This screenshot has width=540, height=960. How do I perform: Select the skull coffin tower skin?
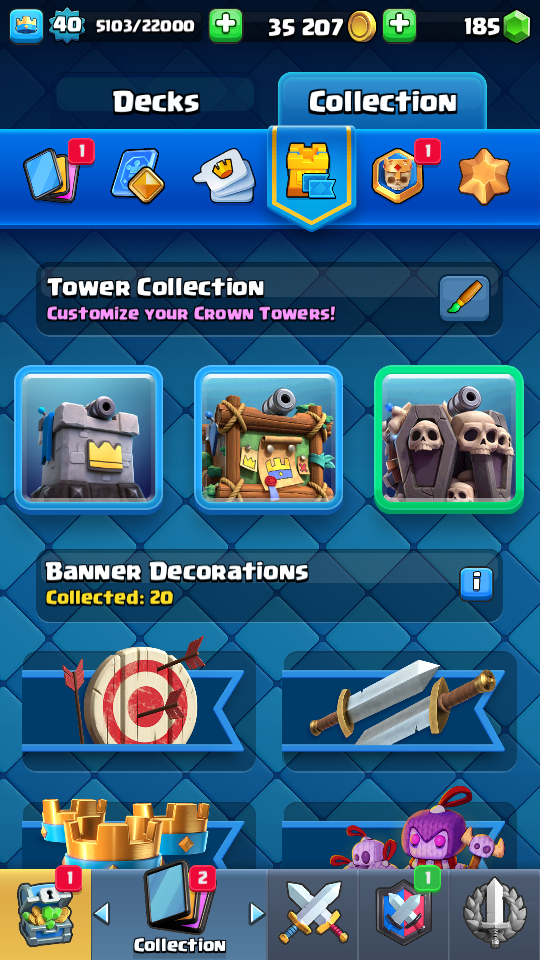pos(449,438)
